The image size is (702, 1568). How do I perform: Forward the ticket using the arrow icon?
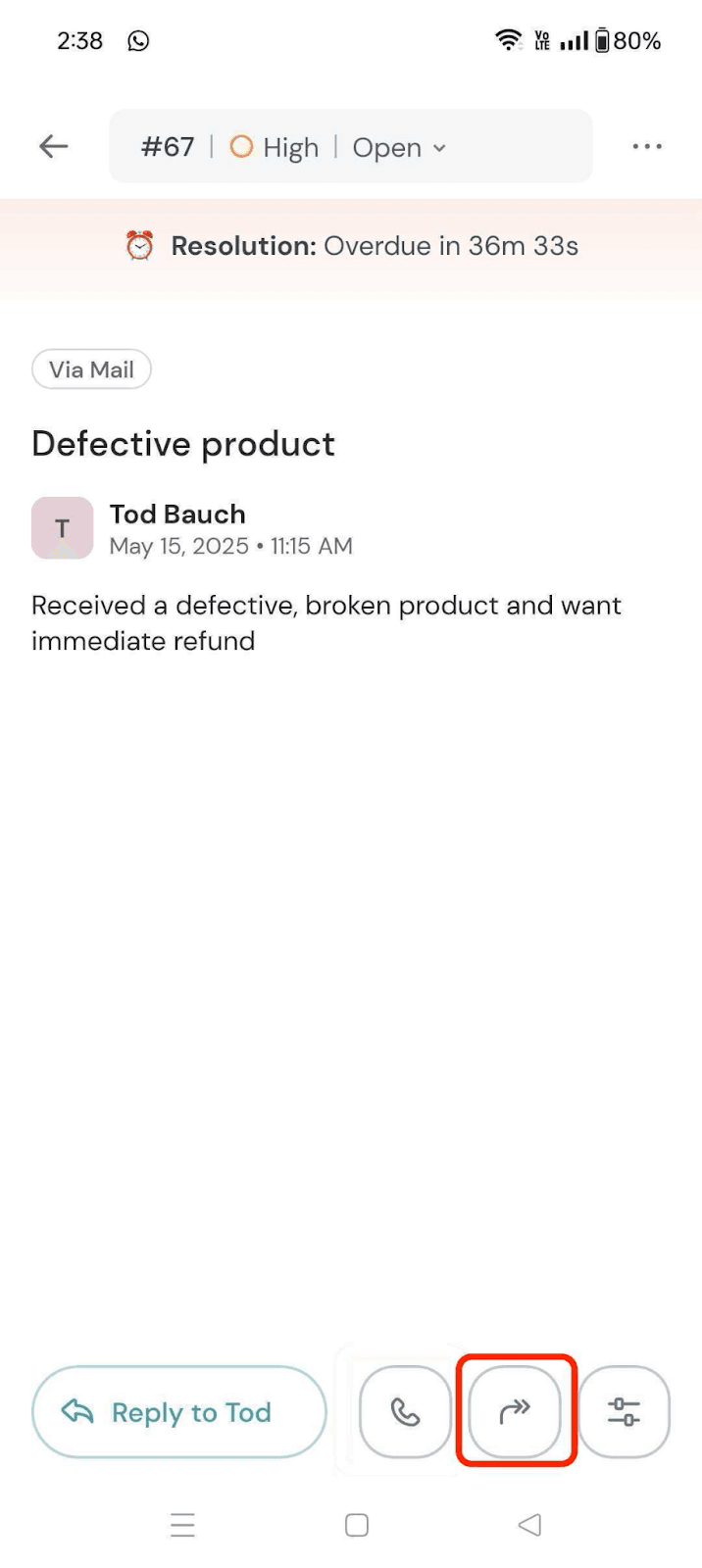(515, 1411)
